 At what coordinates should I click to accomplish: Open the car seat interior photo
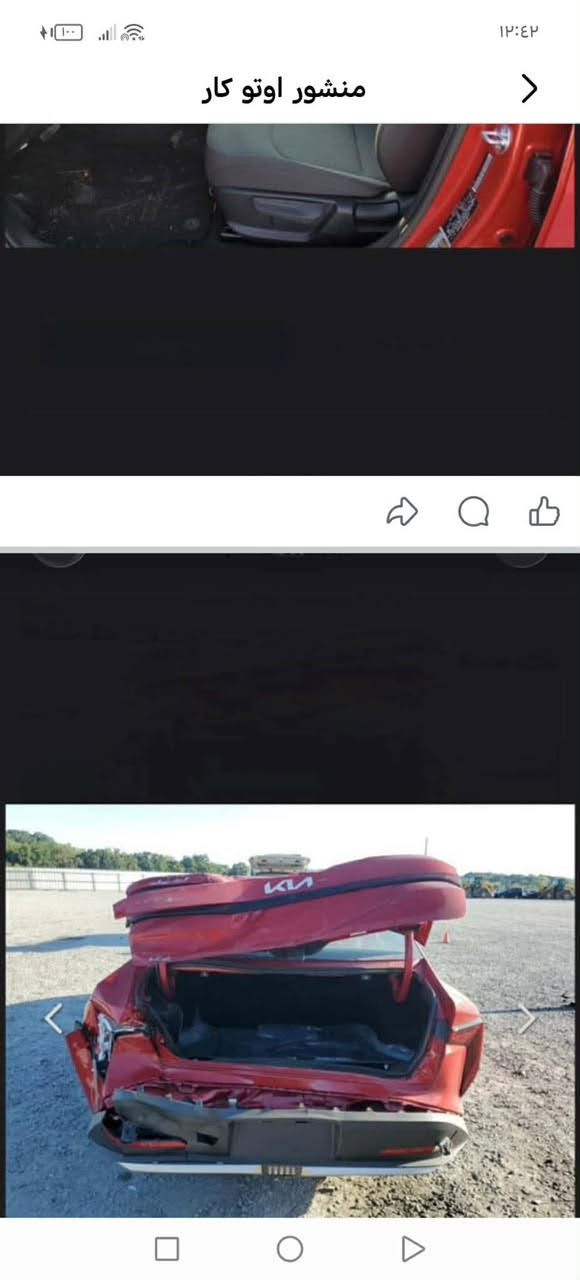(290, 186)
